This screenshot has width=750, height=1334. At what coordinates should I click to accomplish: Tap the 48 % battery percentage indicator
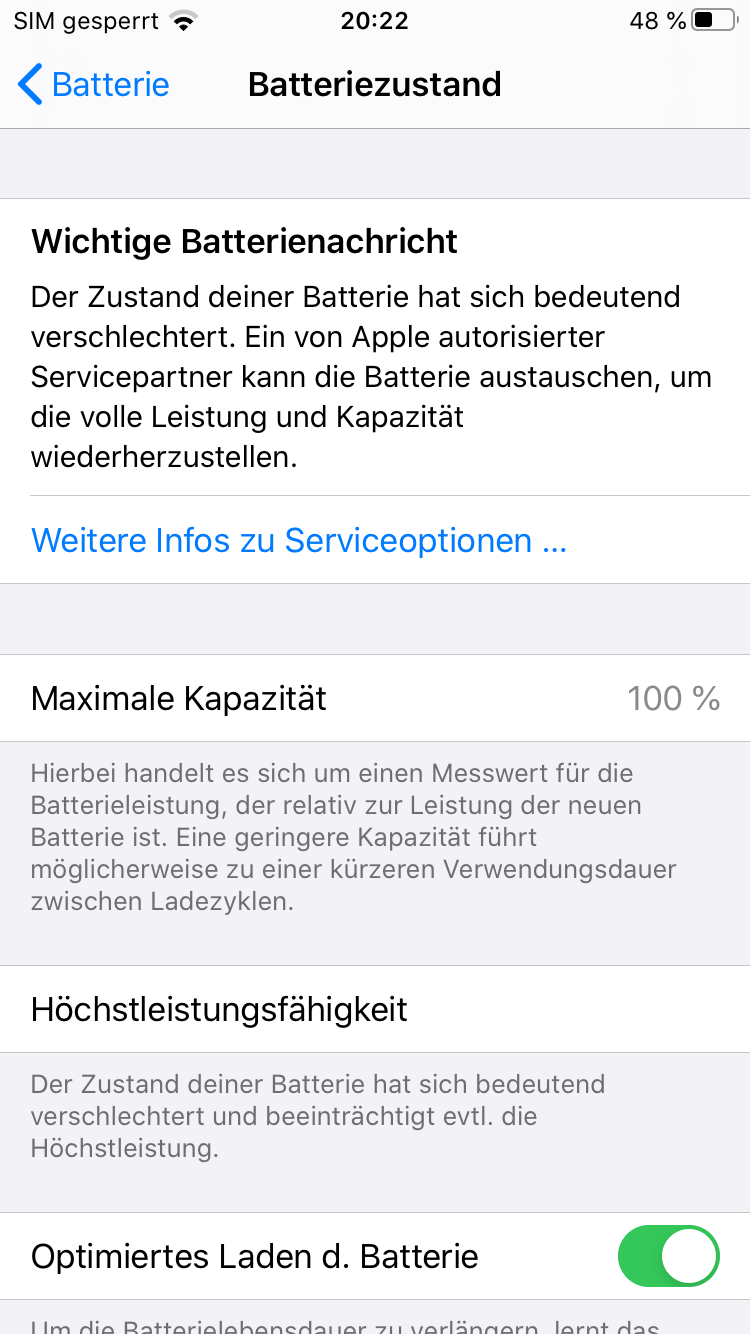(657, 19)
